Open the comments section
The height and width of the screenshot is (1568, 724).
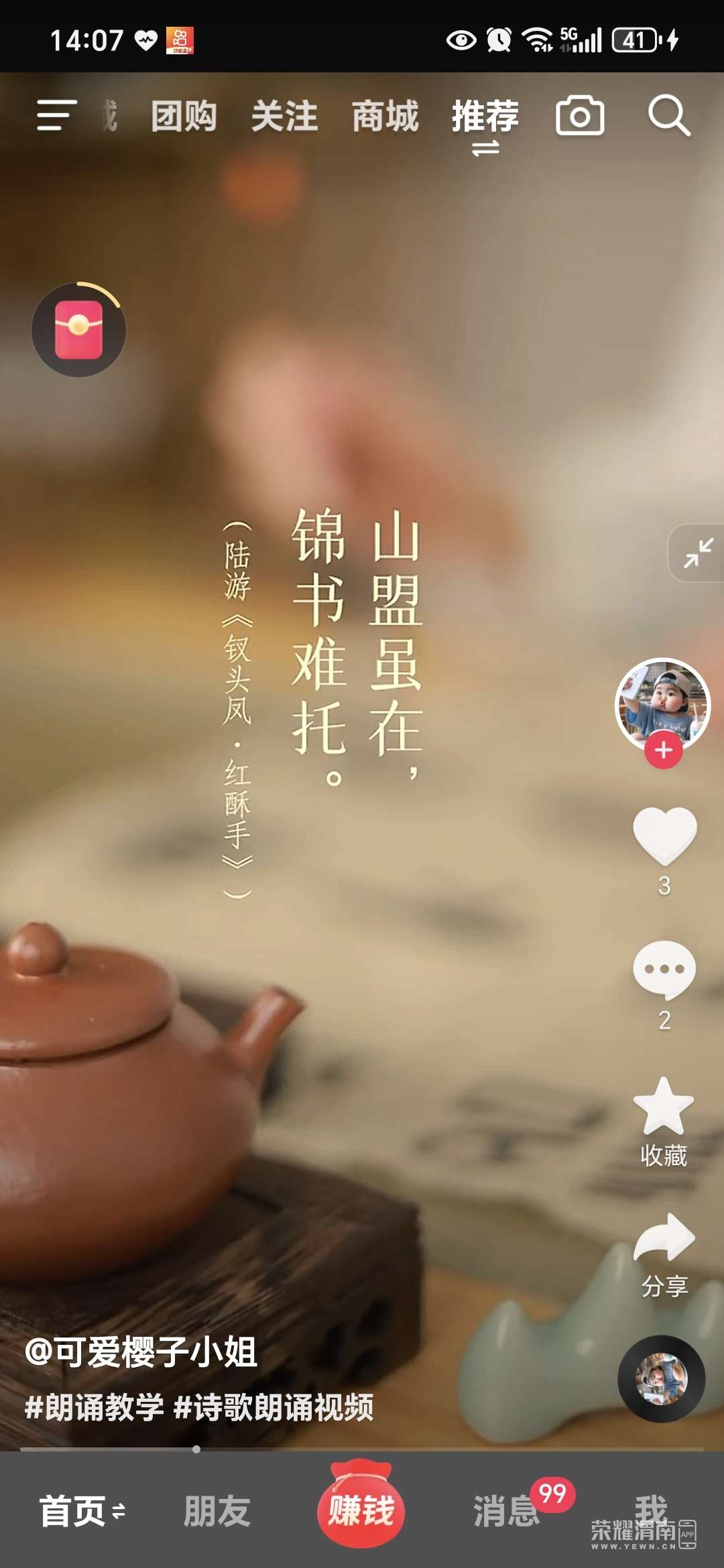point(664,970)
